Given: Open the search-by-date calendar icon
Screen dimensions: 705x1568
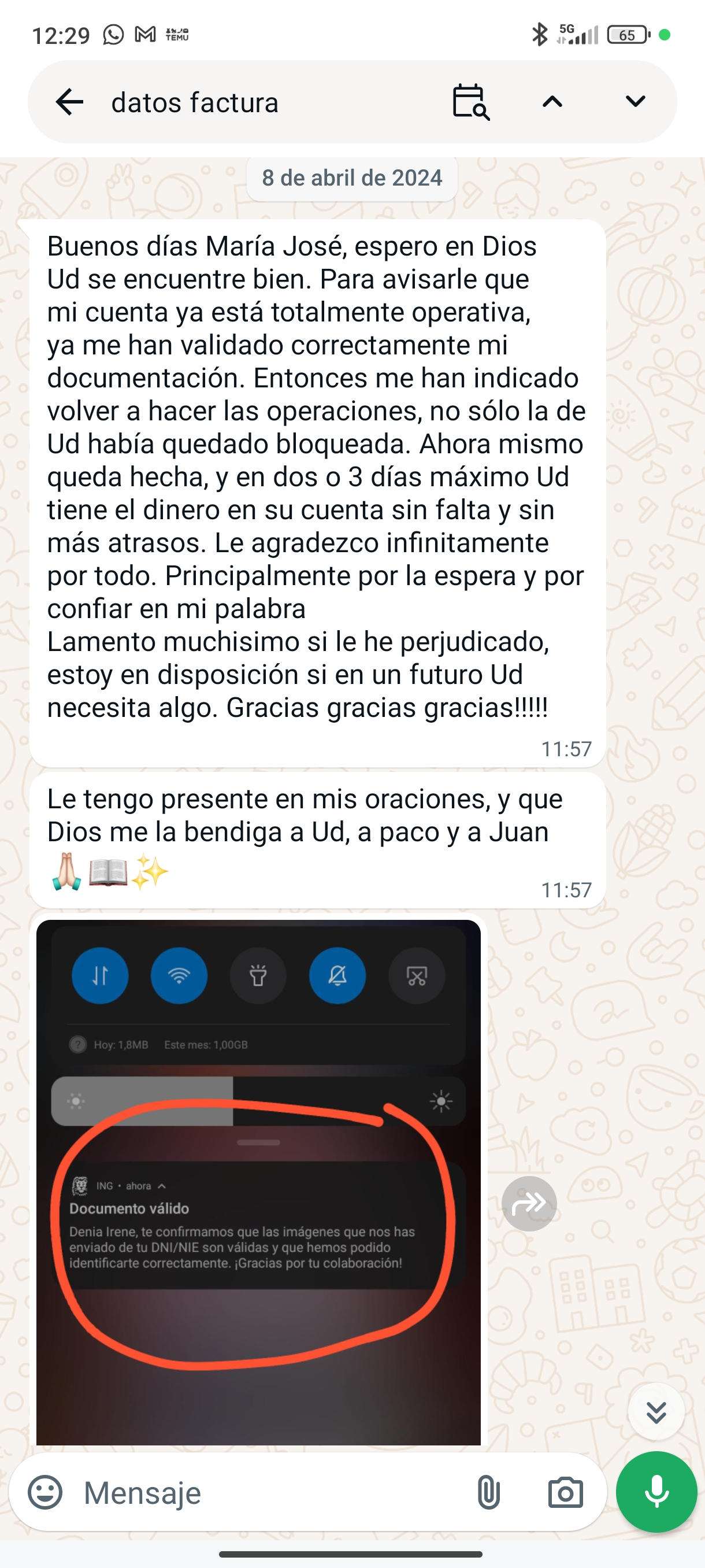Looking at the screenshot, I should 470,102.
